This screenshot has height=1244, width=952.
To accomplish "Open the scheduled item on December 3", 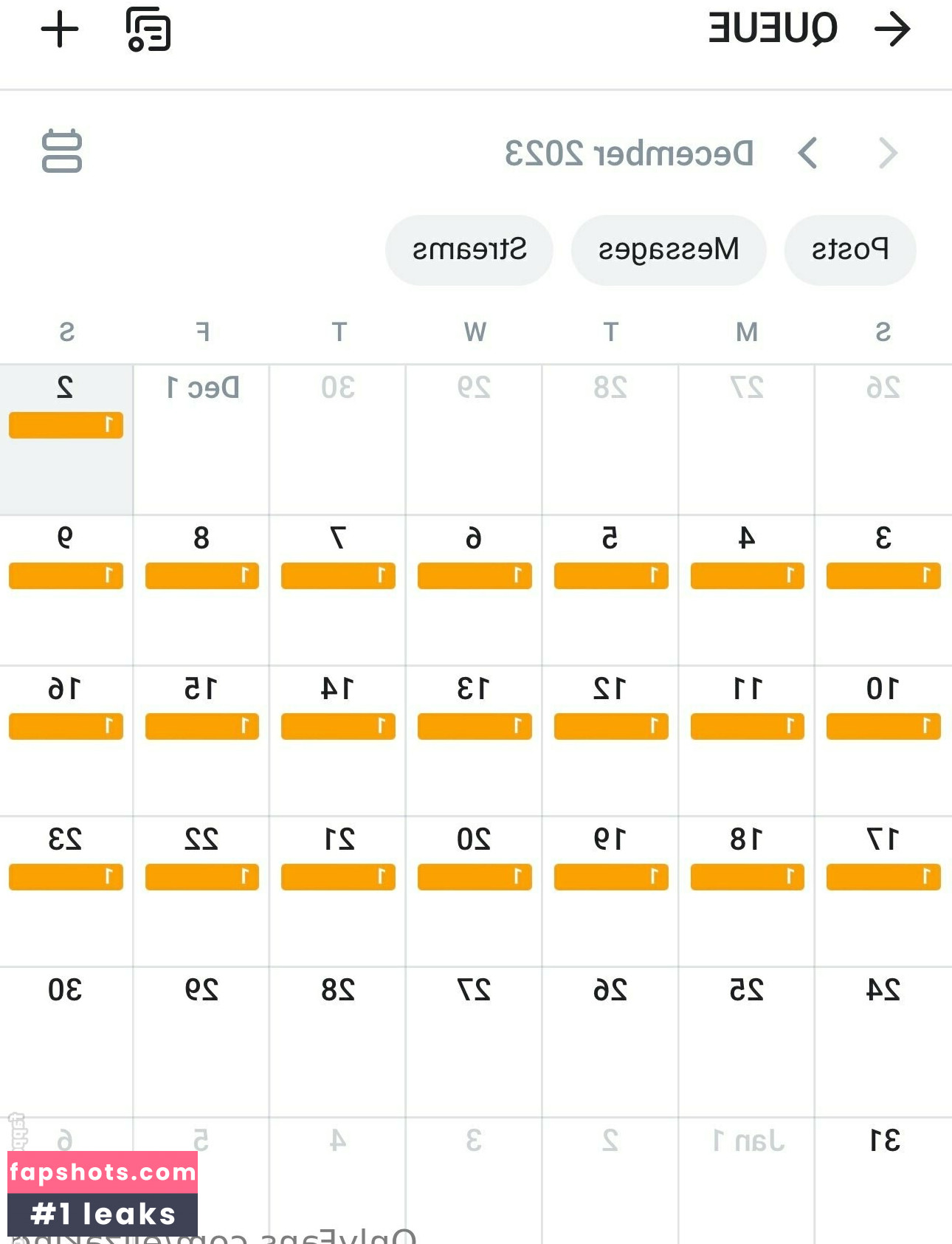I will [x=883, y=576].
